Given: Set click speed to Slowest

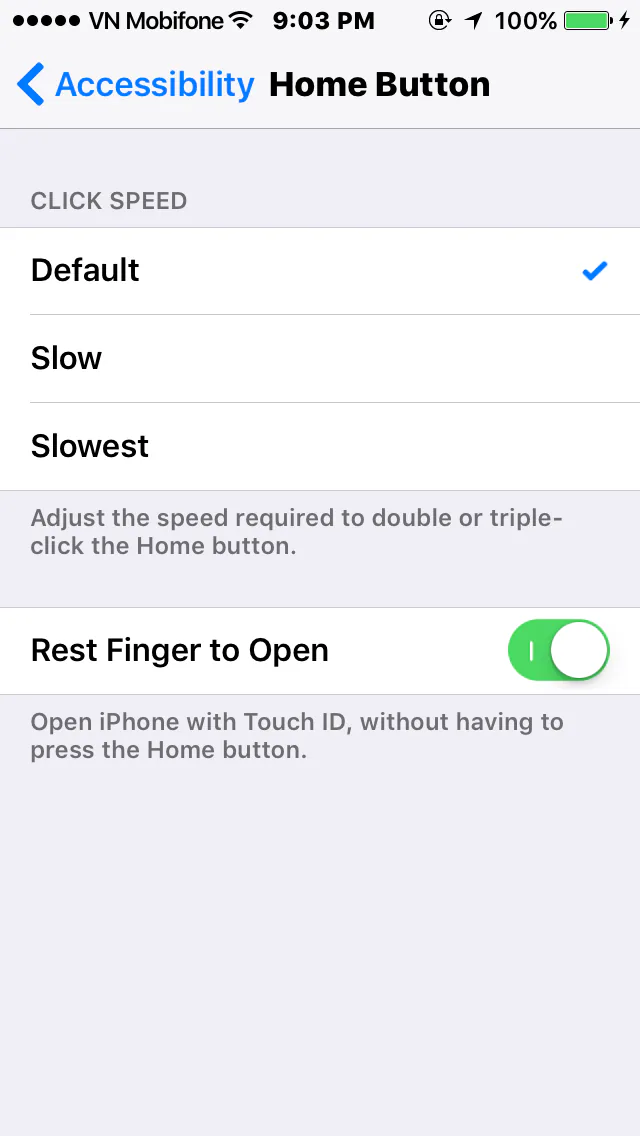Looking at the screenshot, I should [x=320, y=446].
